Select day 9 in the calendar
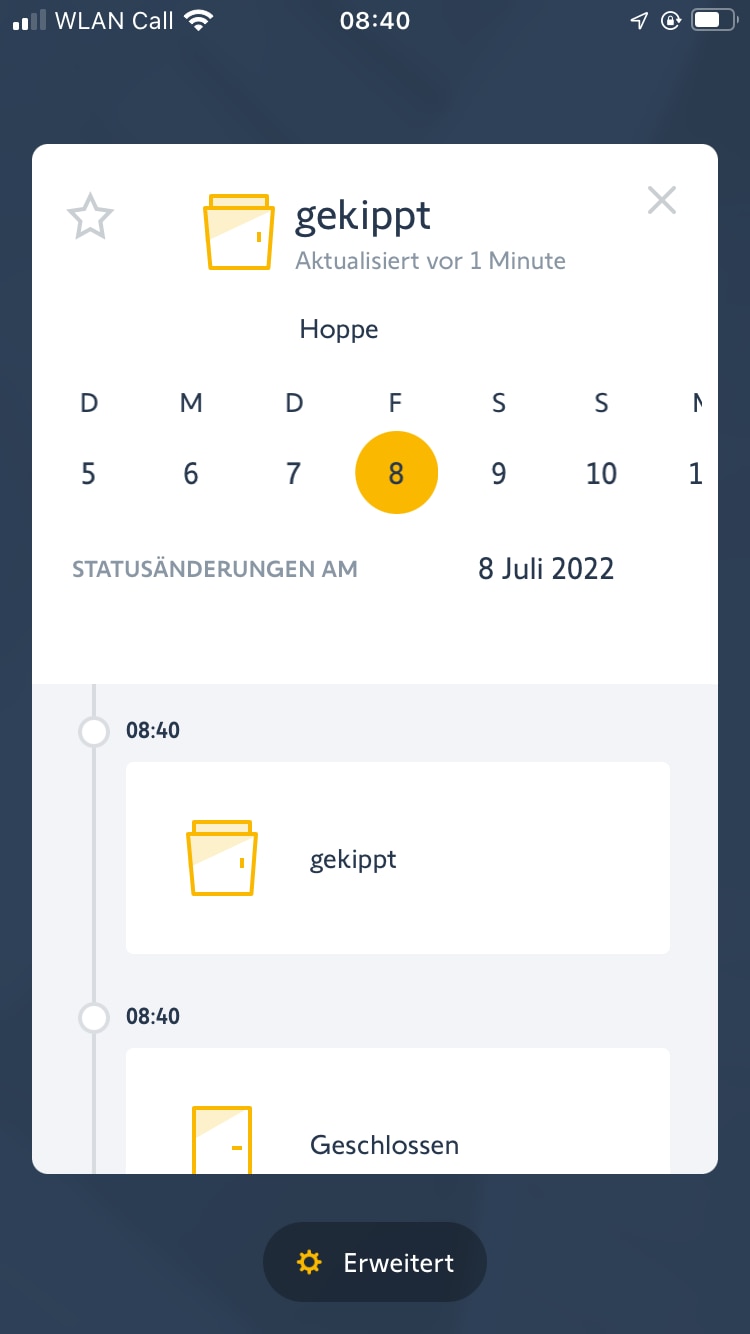Image resolution: width=750 pixels, height=1334 pixels. pyautogui.click(x=499, y=473)
